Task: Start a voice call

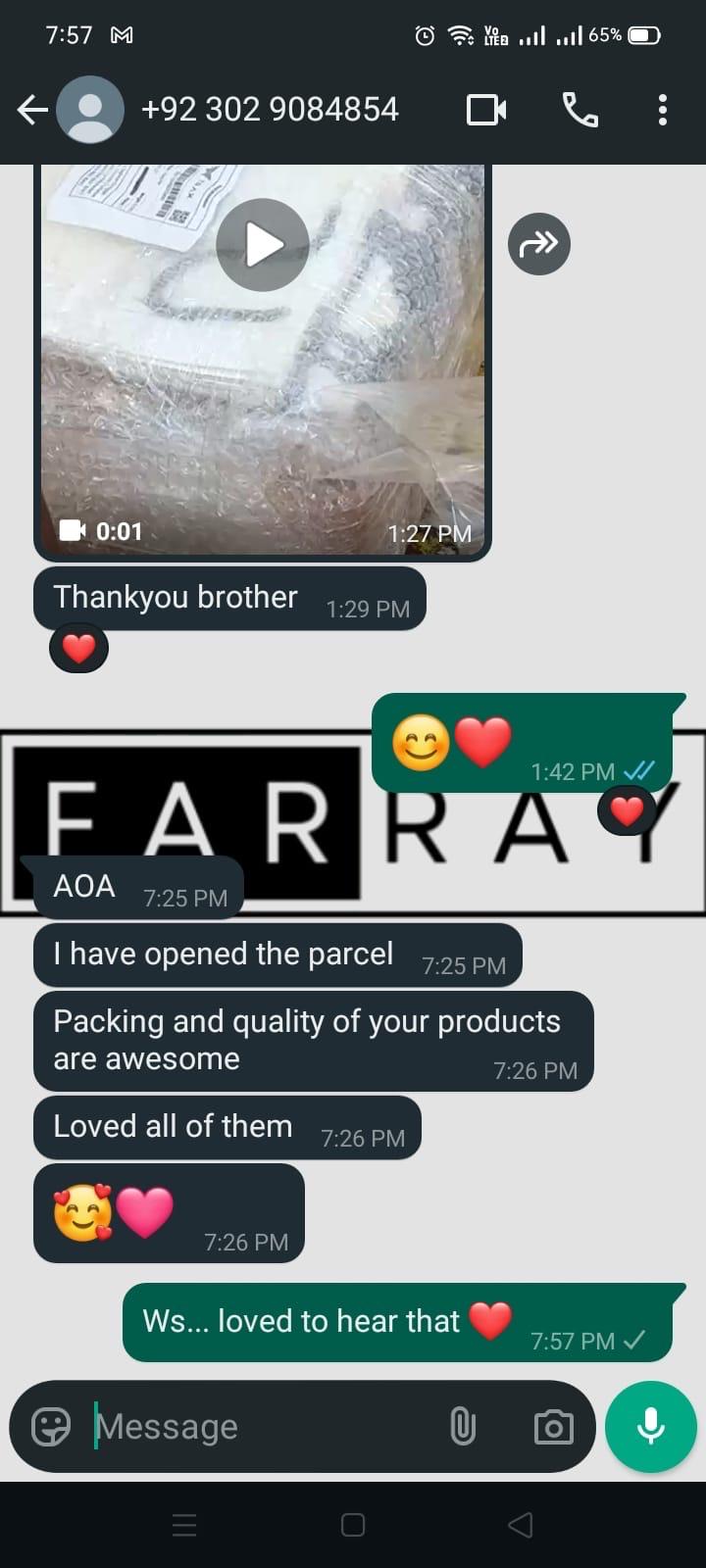Action: point(580,110)
